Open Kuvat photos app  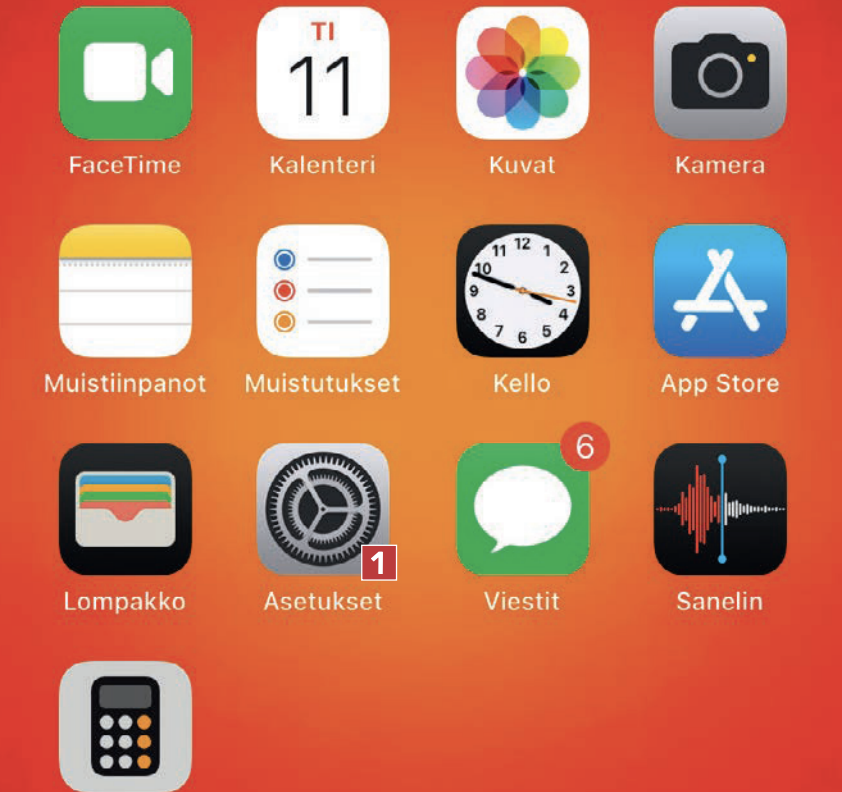(x=522, y=73)
